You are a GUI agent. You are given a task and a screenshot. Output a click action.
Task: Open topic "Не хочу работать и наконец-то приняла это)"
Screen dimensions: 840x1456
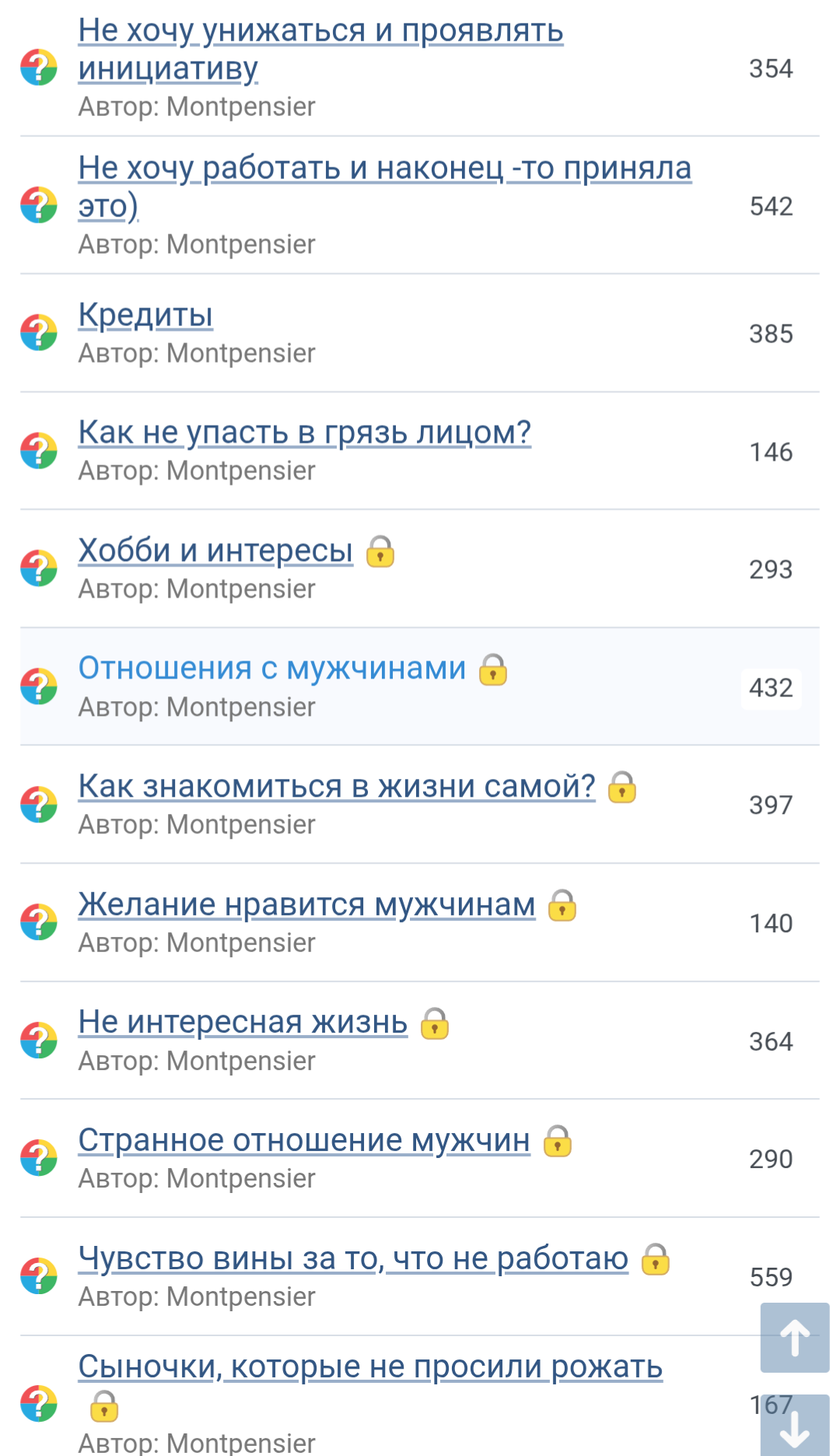pyautogui.click(x=384, y=169)
